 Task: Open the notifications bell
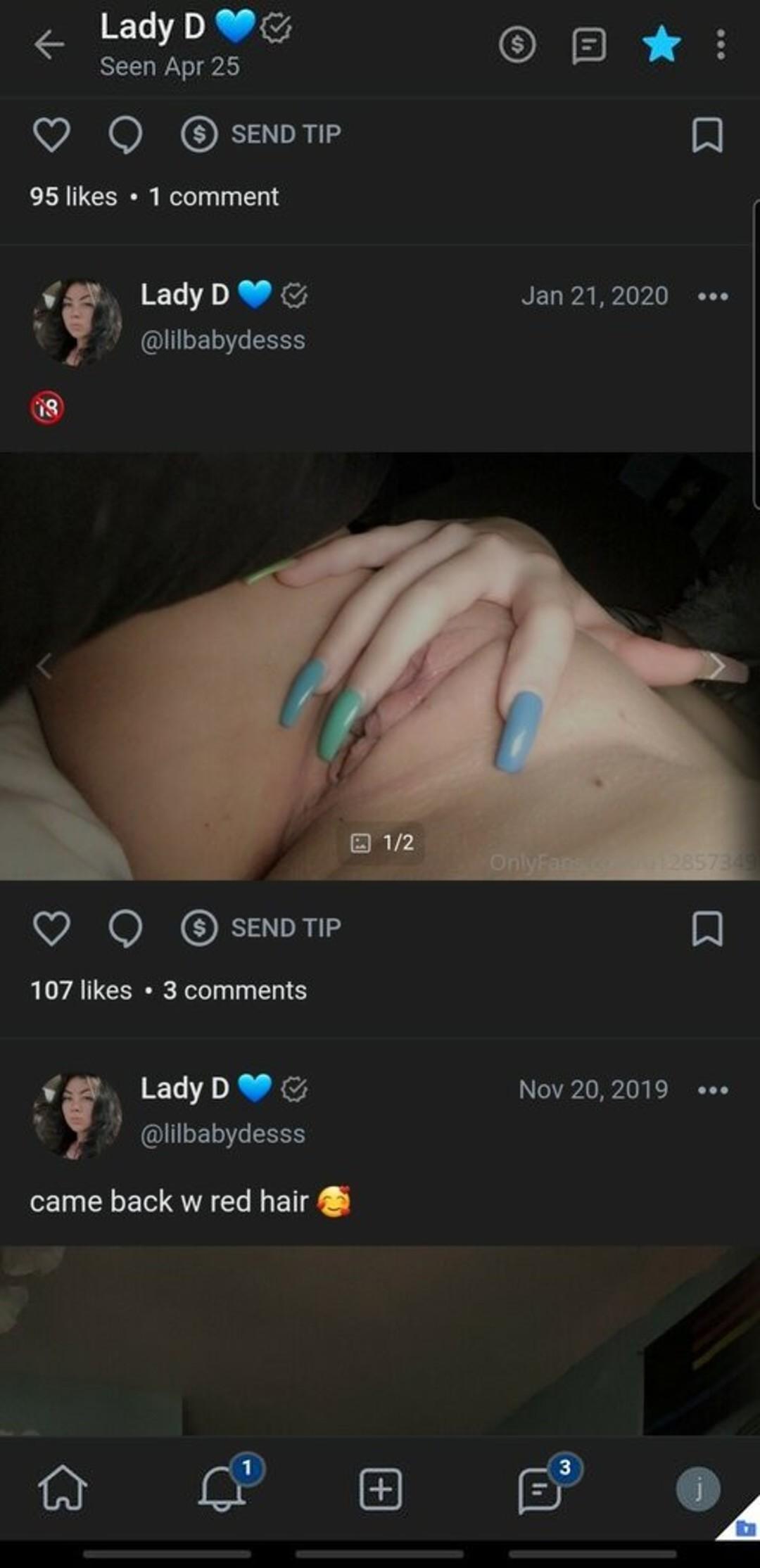pos(221,1489)
